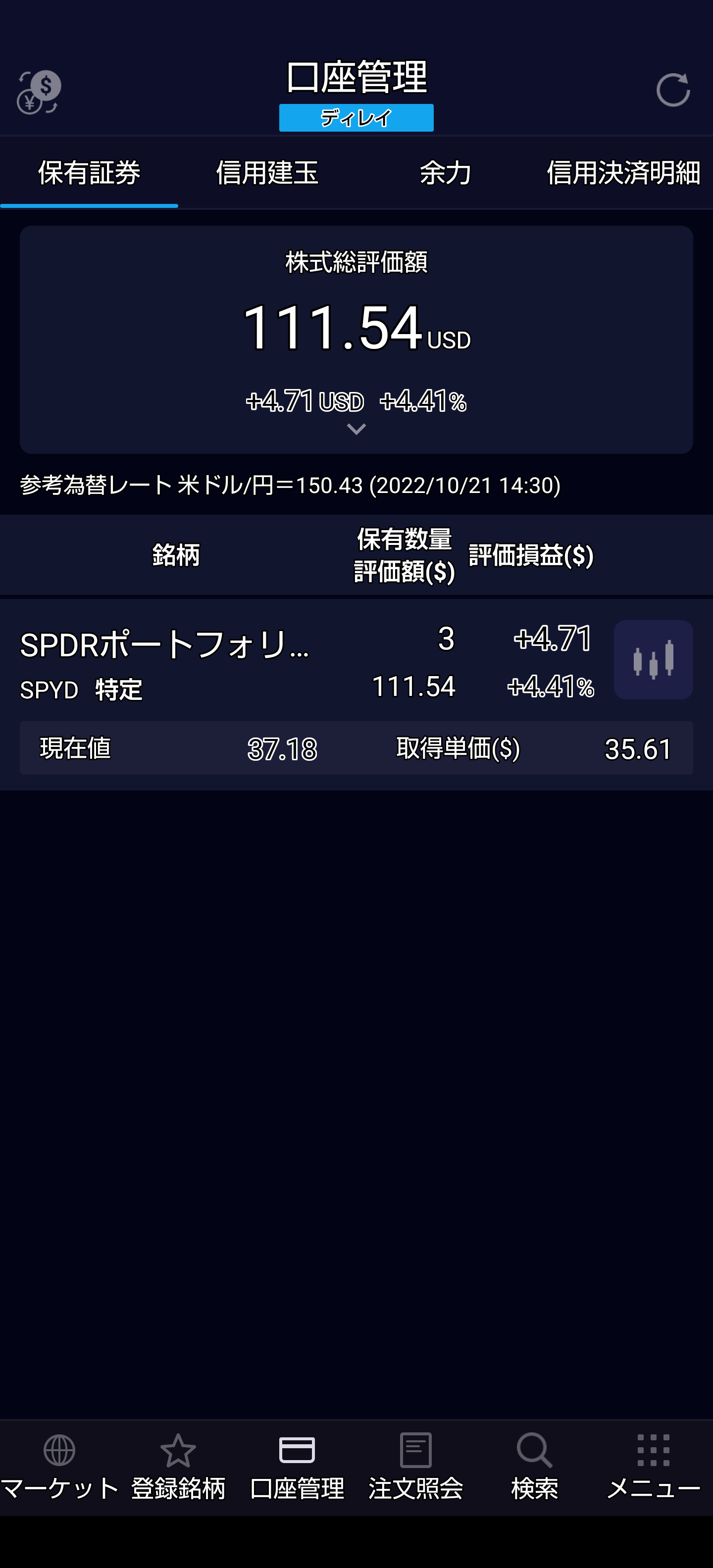
Task: Switch to the 信用建玉 tab
Action: click(x=267, y=173)
